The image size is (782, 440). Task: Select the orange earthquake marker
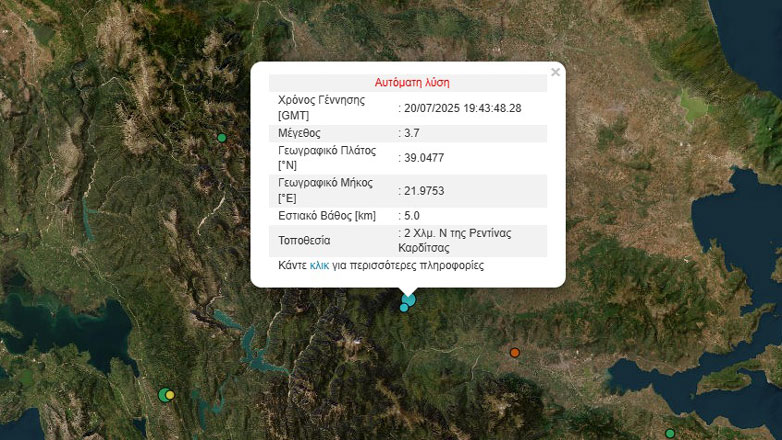tap(515, 352)
